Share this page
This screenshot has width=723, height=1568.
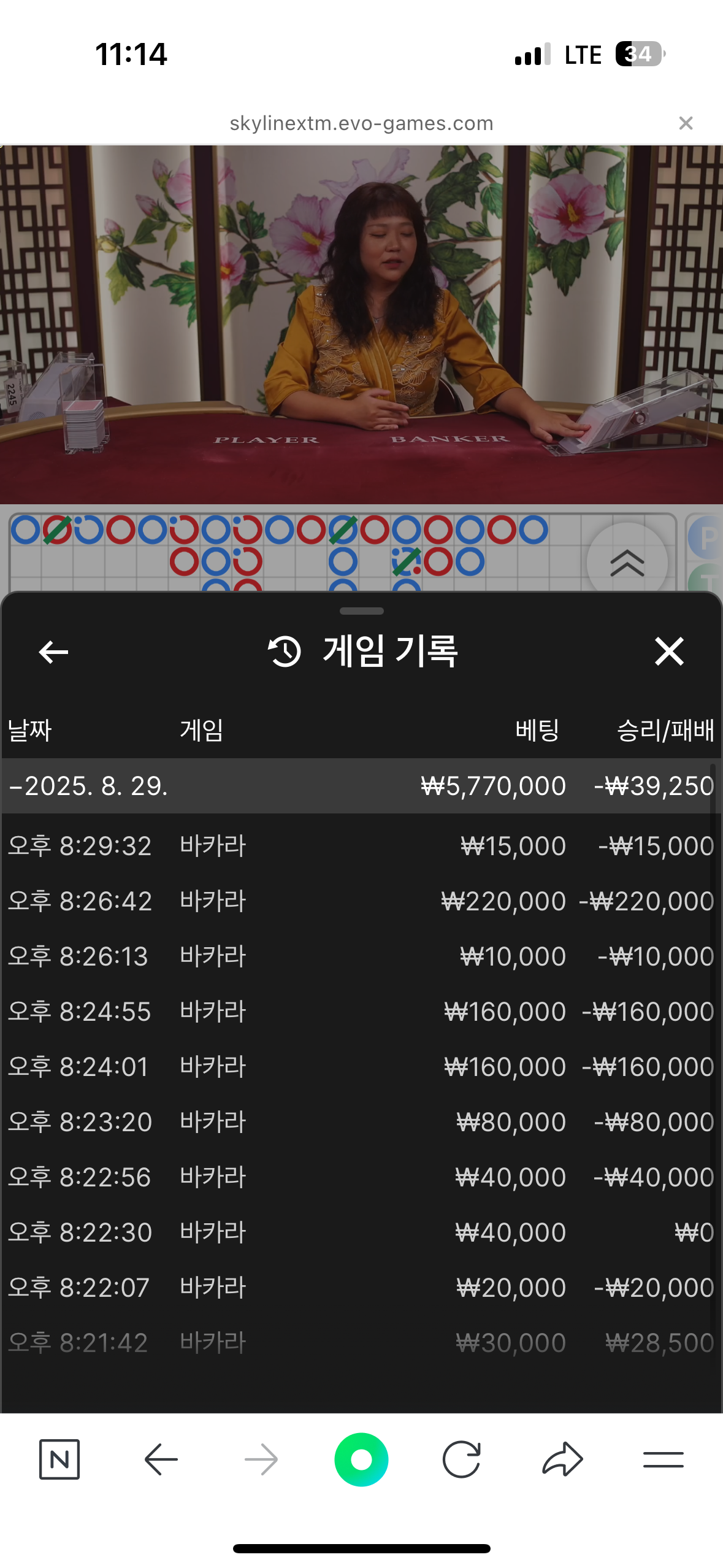click(562, 1459)
